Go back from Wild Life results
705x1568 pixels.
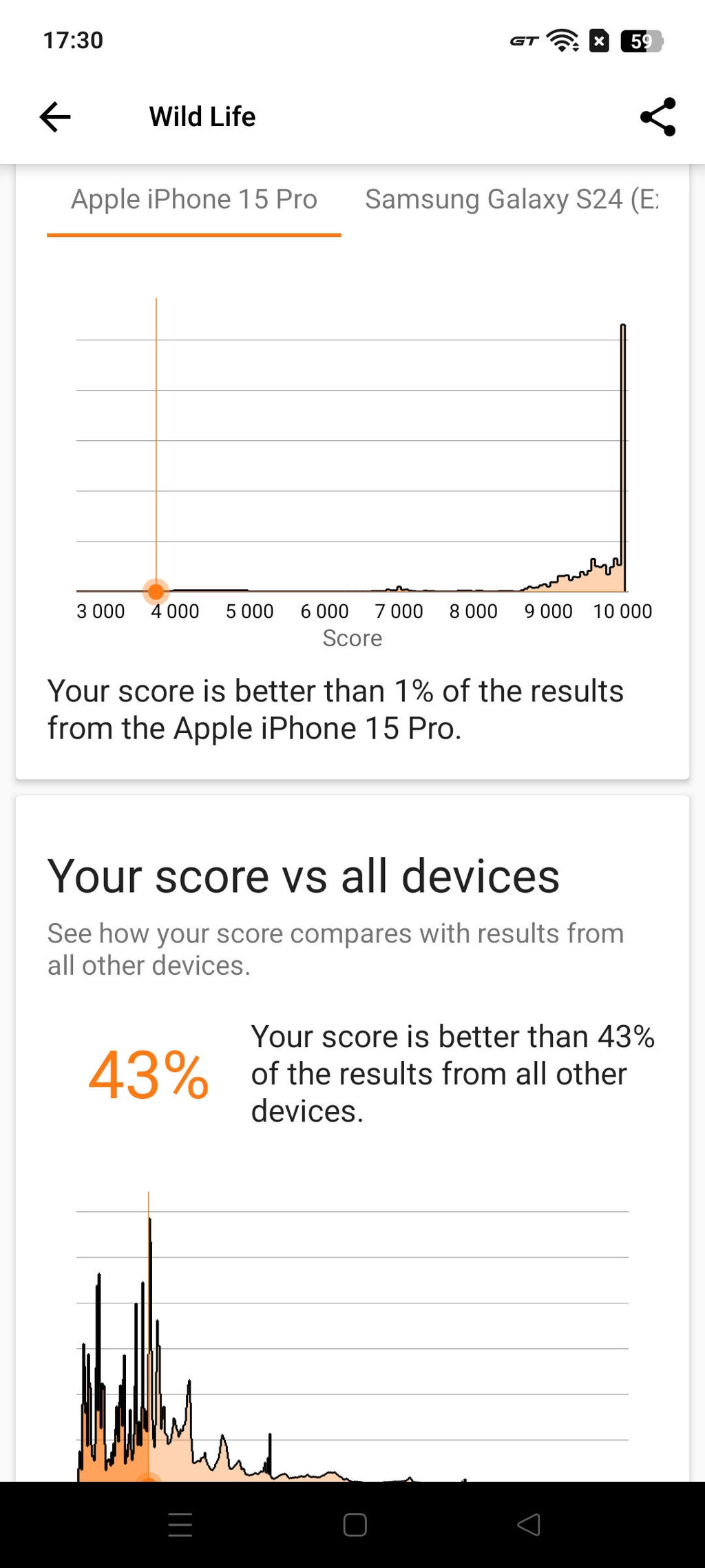coord(55,117)
